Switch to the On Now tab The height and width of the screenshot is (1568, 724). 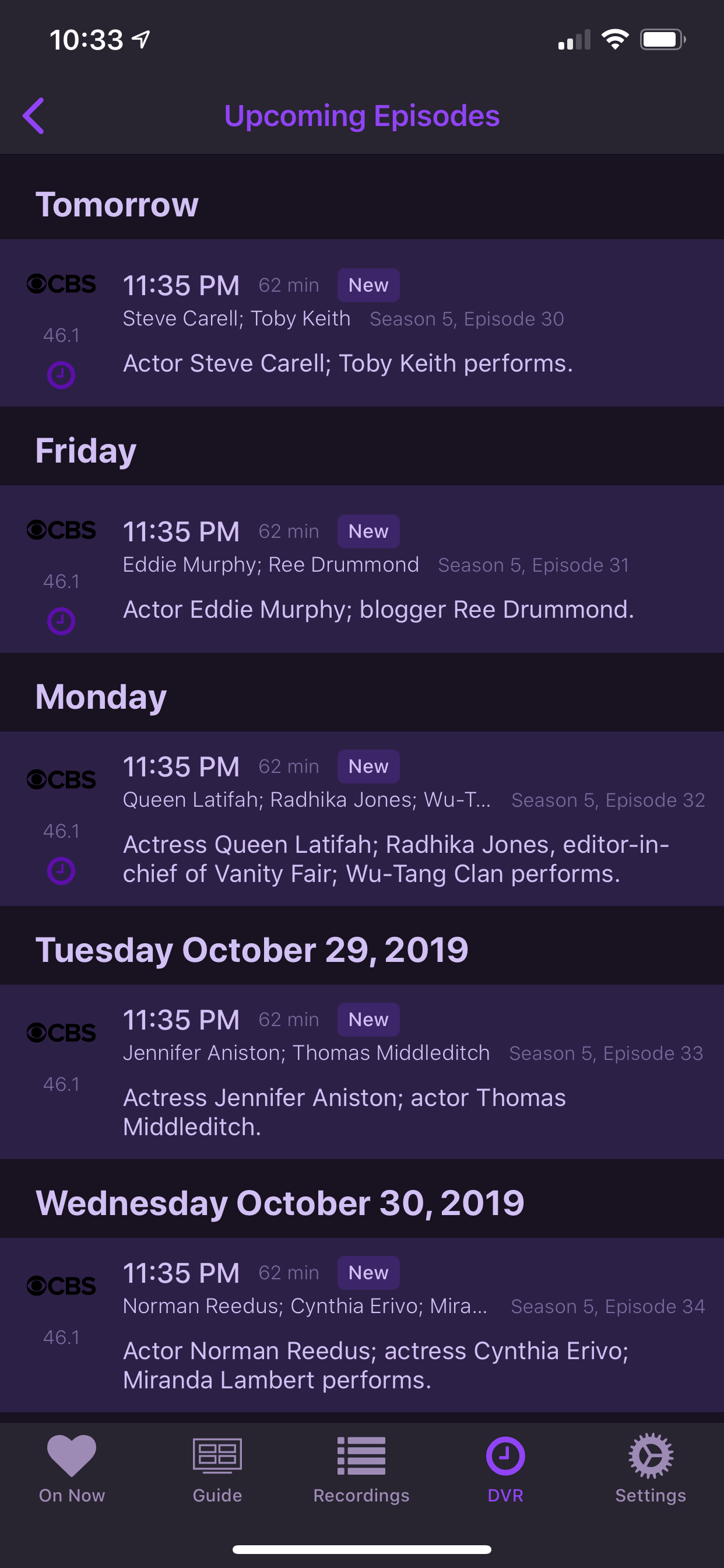(72, 1467)
